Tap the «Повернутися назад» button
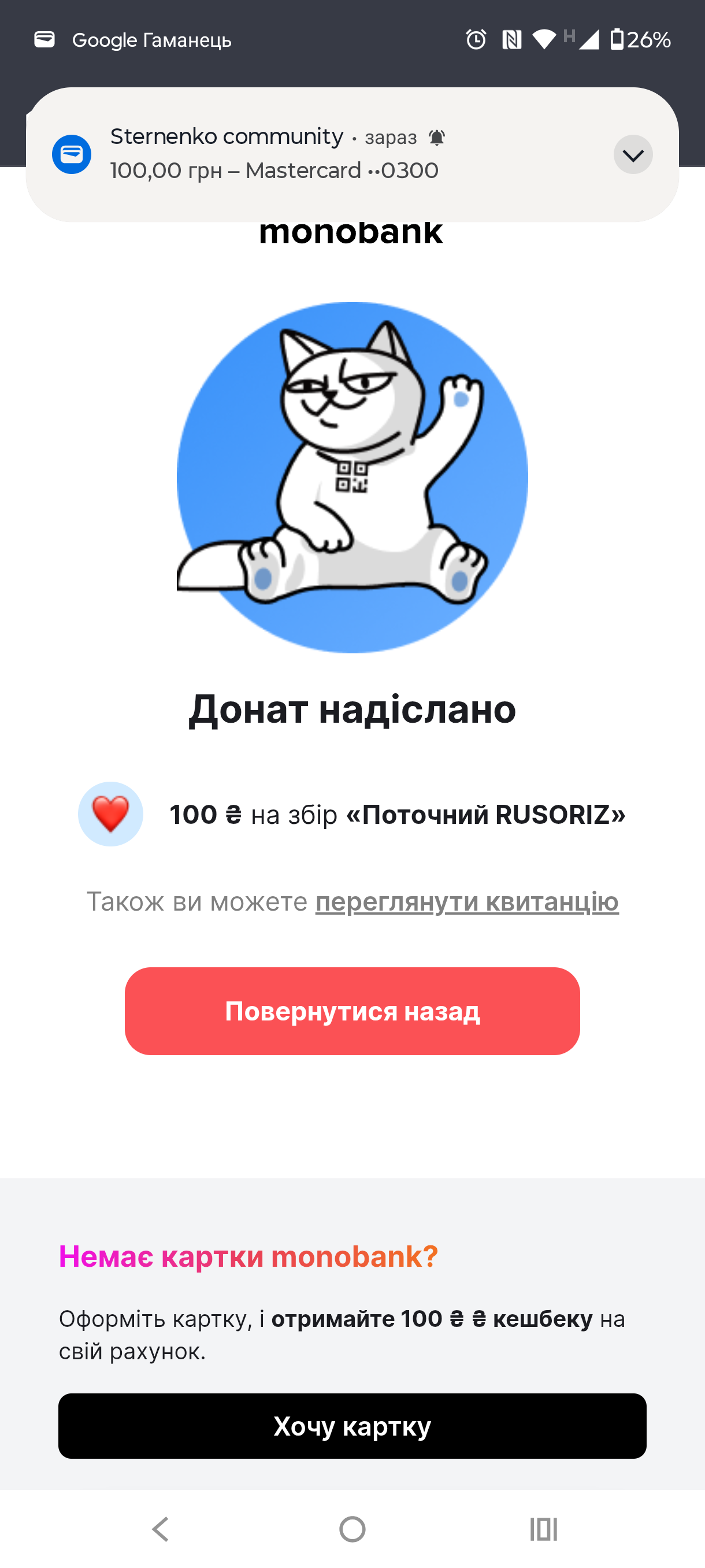 click(352, 1011)
